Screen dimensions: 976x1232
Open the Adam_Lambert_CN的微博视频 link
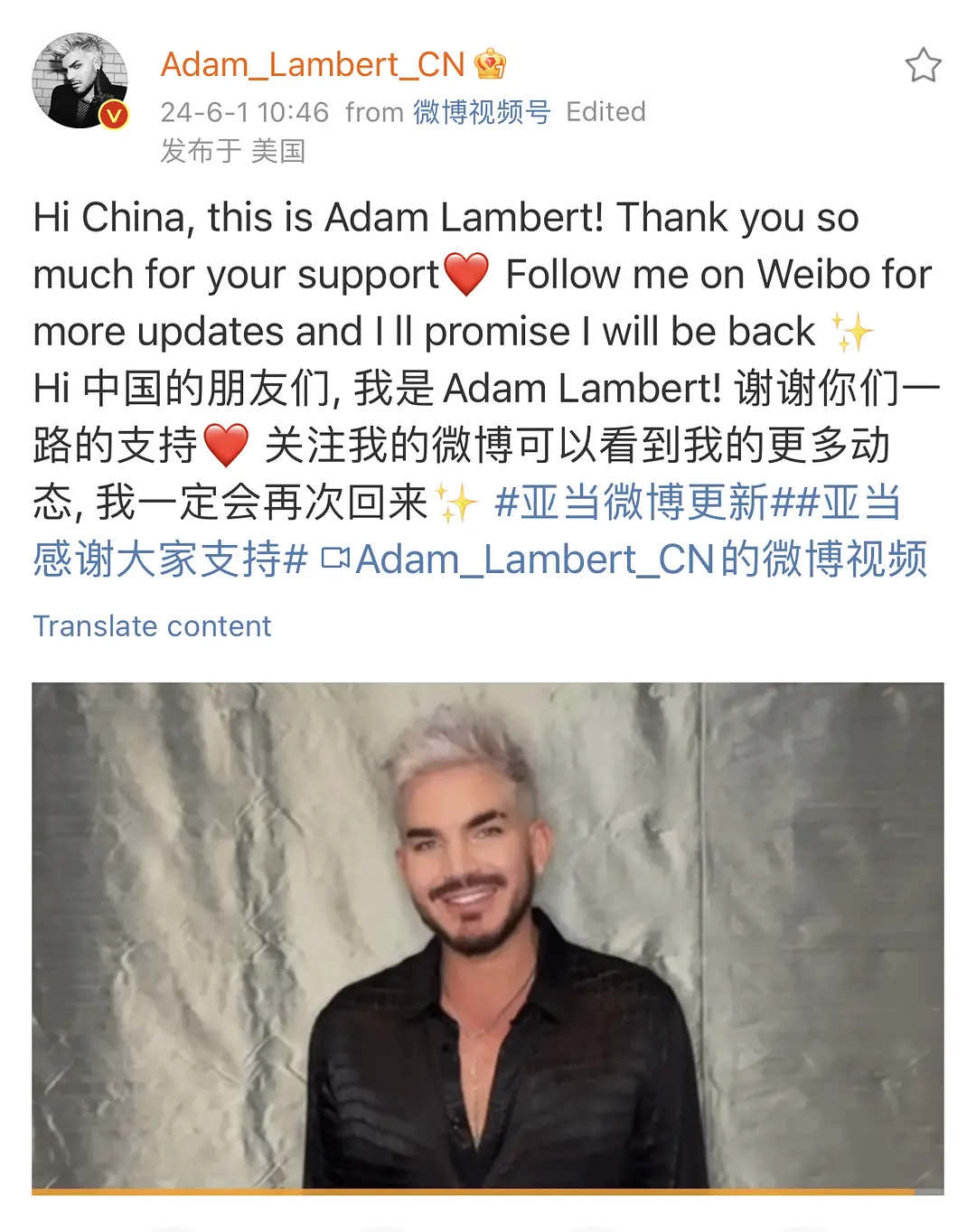(x=624, y=560)
